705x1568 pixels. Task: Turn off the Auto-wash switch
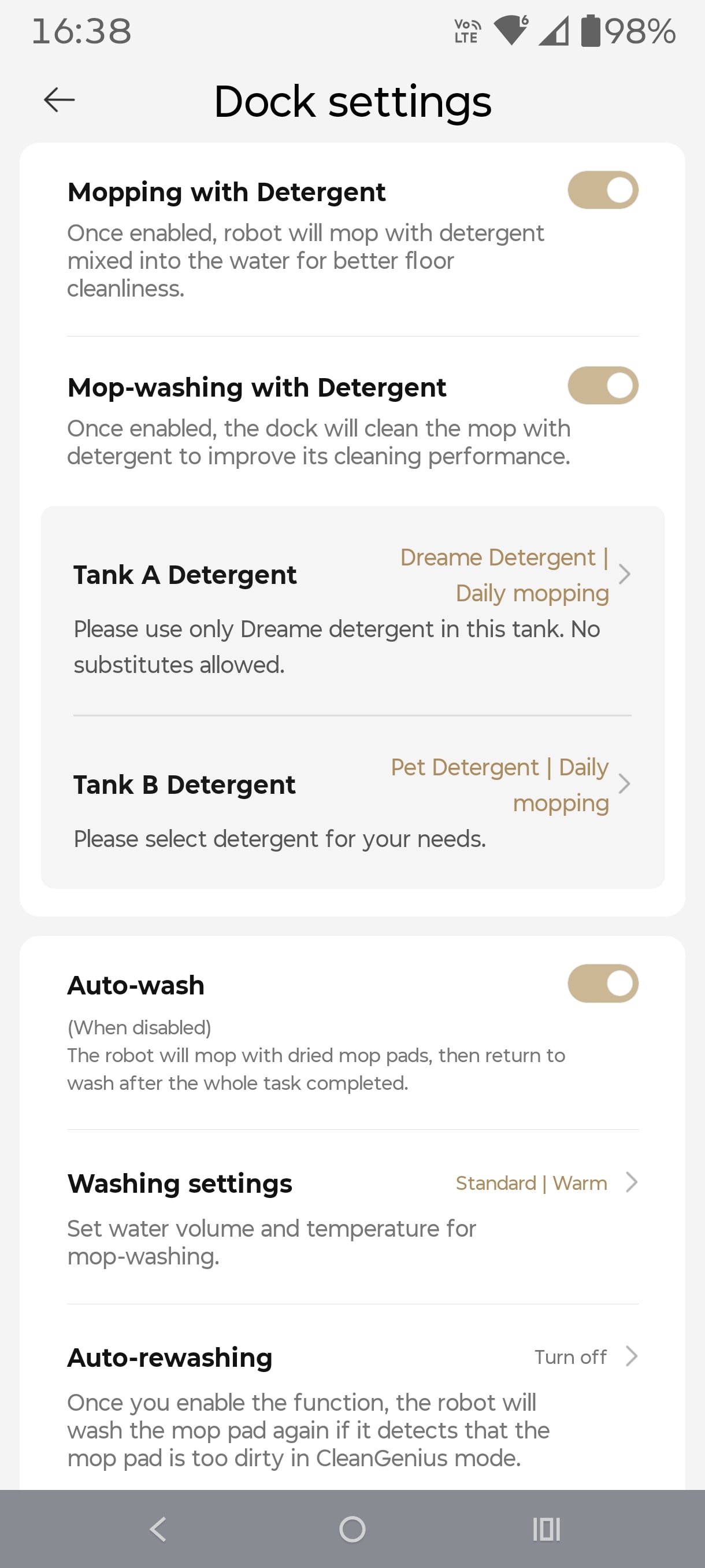click(x=602, y=983)
